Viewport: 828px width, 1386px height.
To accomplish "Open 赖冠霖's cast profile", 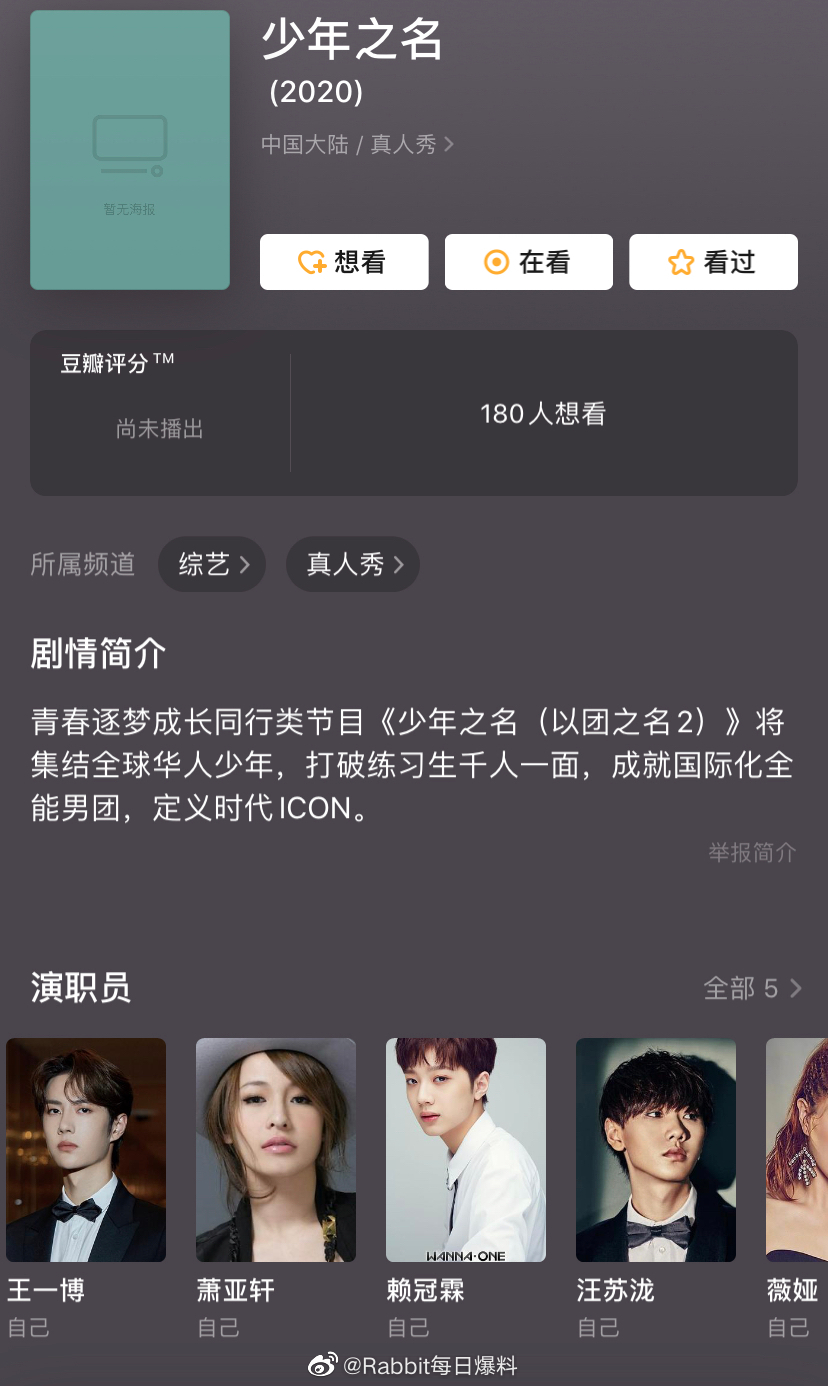I will coord(466,1150).
